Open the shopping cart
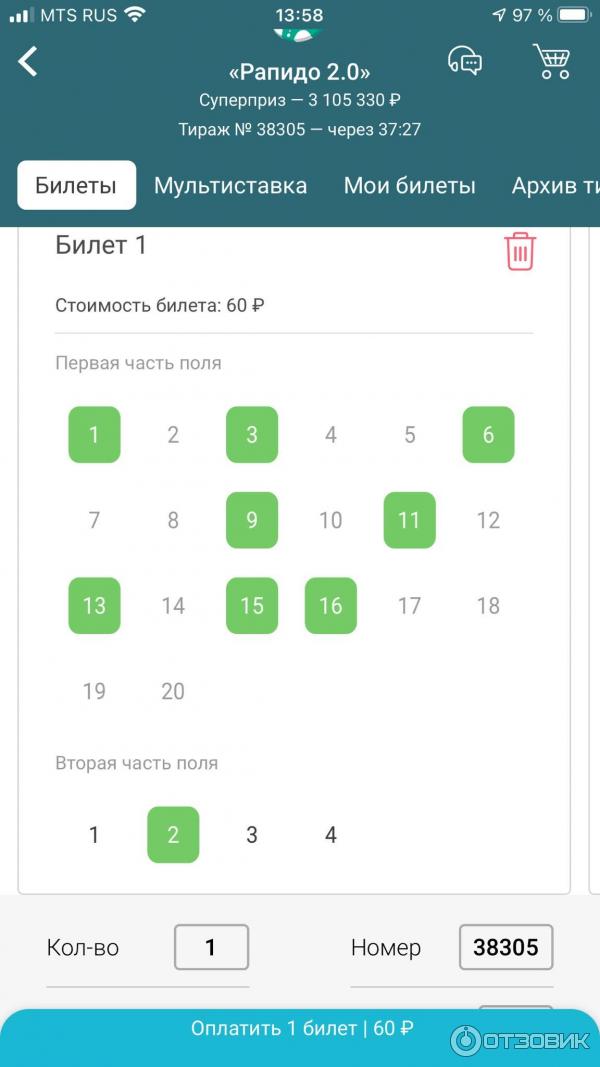The width and height of the screenshot is (600, 1067). (x=551, y=61)
